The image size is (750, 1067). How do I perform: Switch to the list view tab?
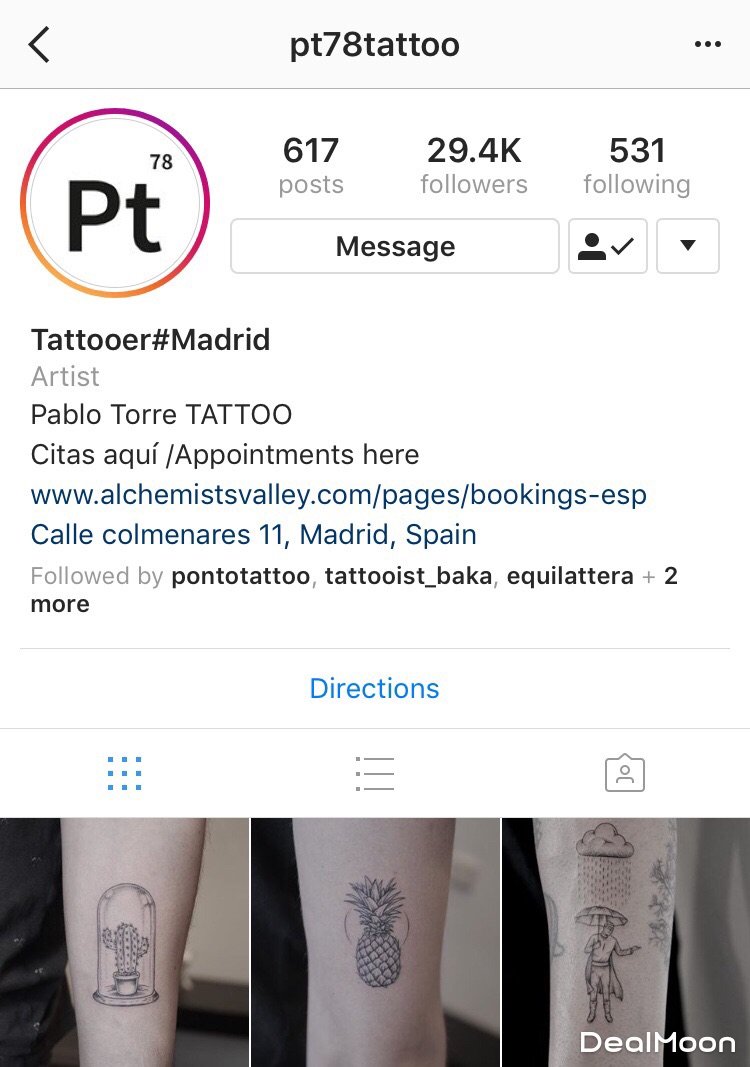click(x=374, y=773)
